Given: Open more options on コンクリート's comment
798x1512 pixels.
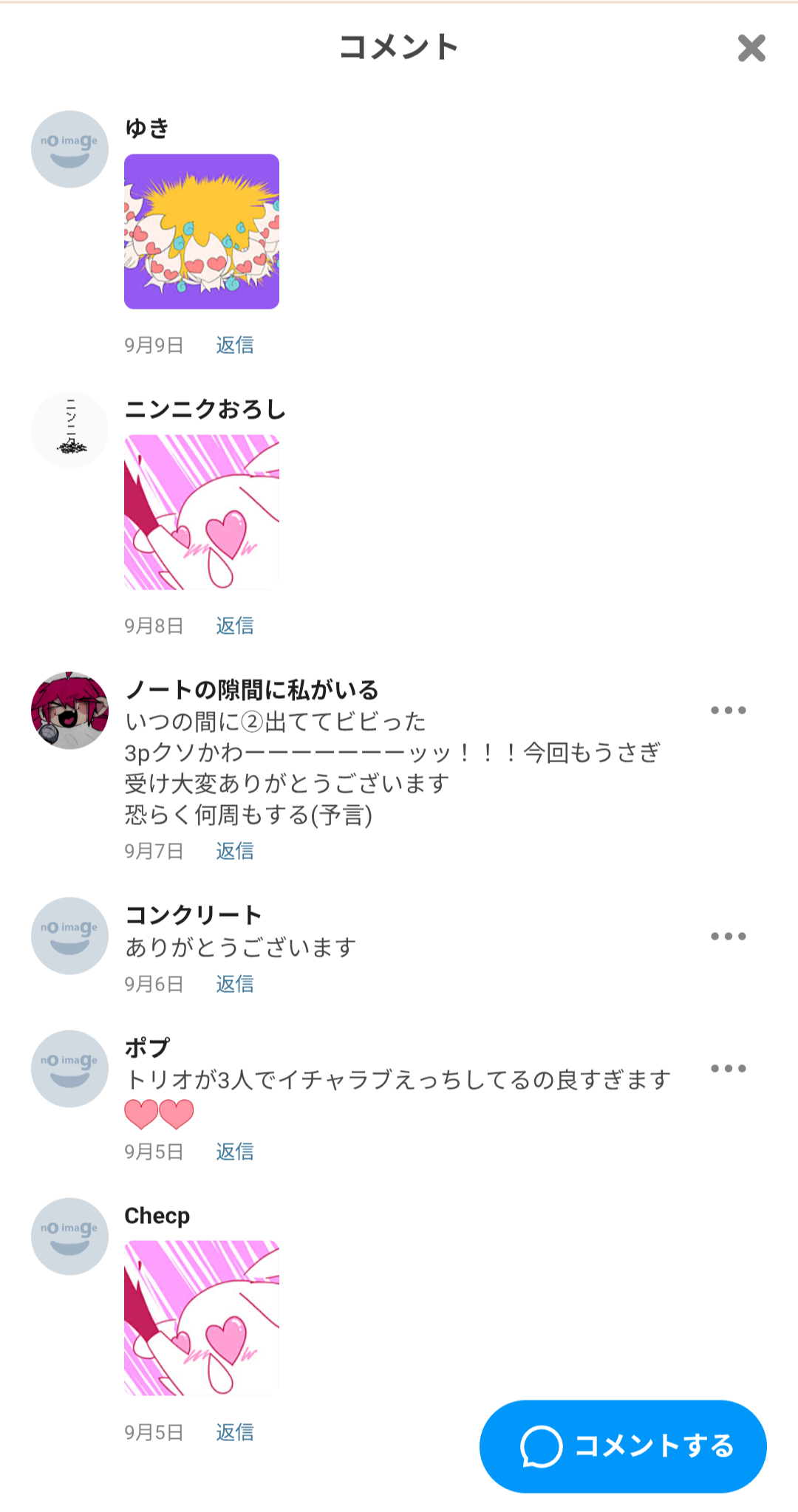Looking at the screenshot, I should tap(729, 936).
